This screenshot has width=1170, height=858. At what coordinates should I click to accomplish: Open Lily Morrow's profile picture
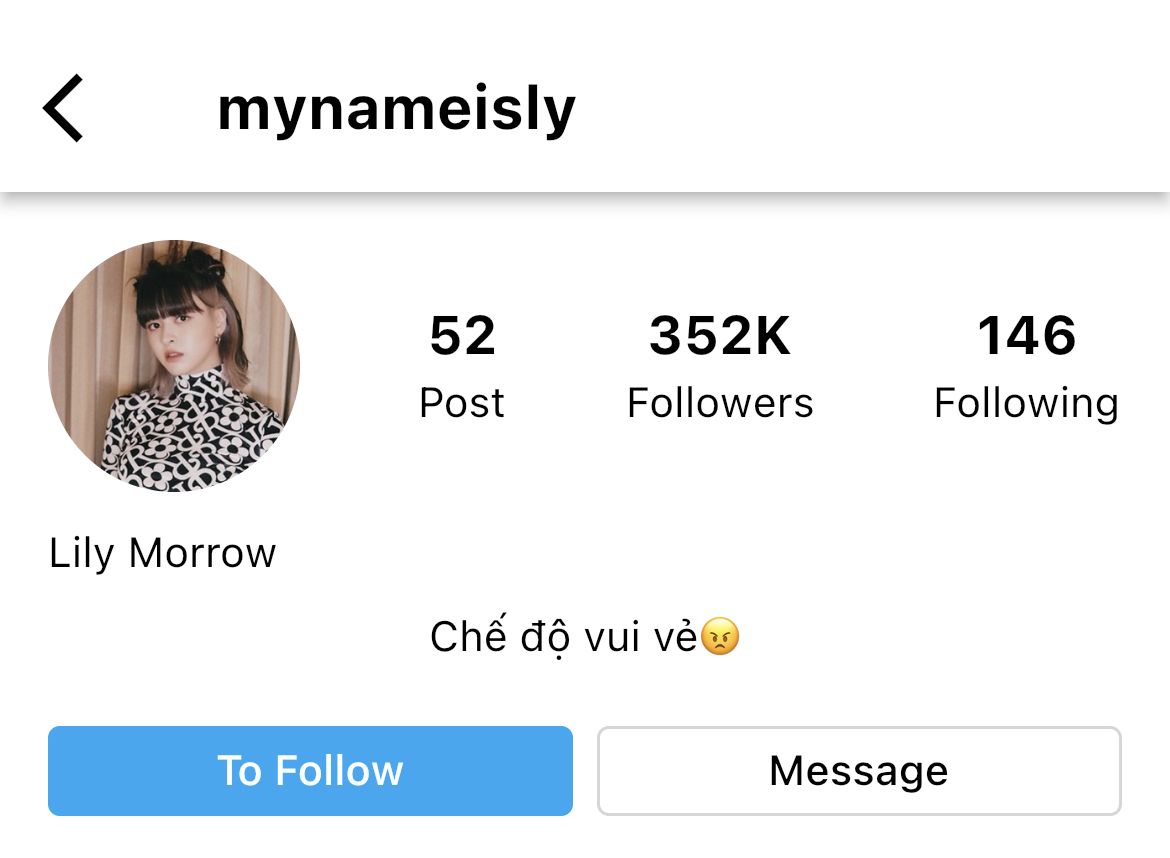174,366
